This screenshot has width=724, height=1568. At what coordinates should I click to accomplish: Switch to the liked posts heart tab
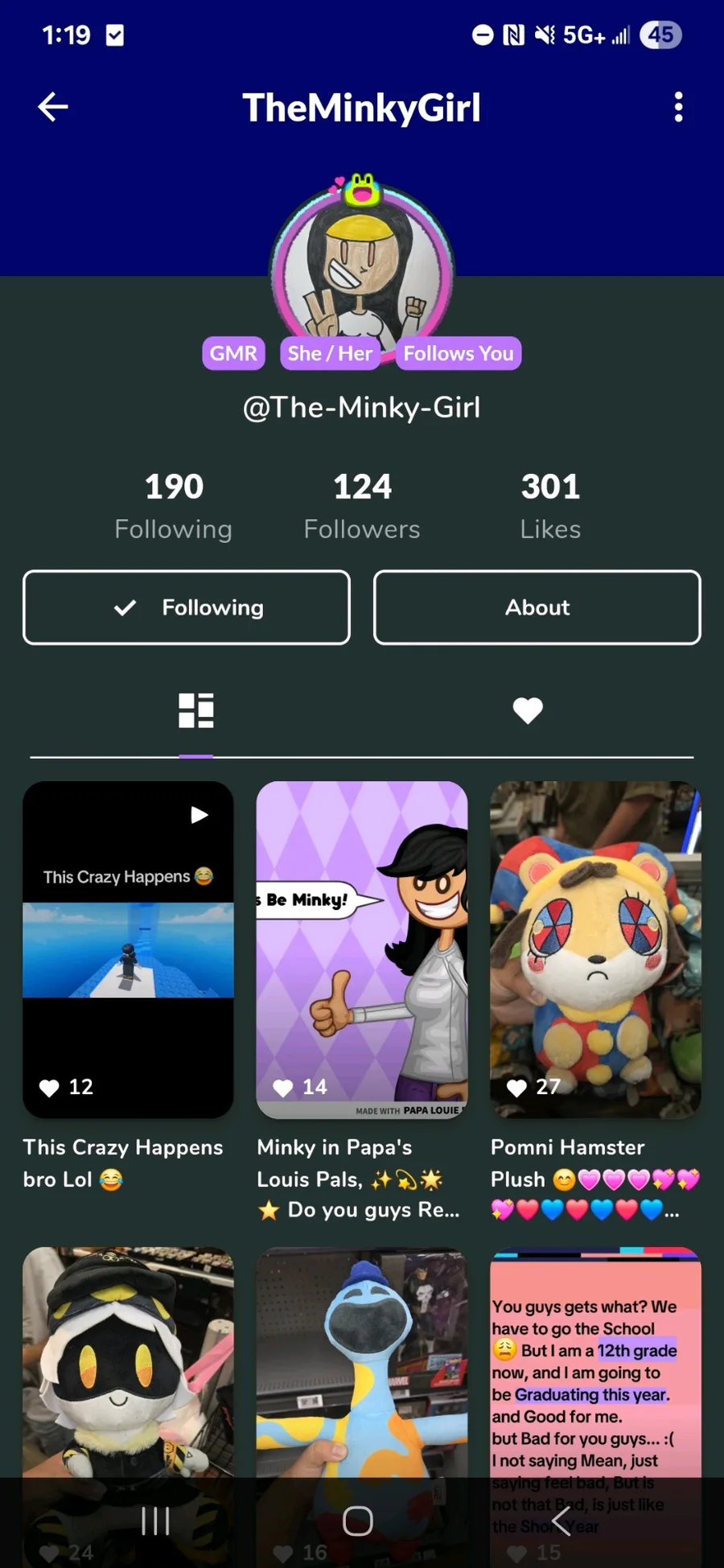coord(528,710)
